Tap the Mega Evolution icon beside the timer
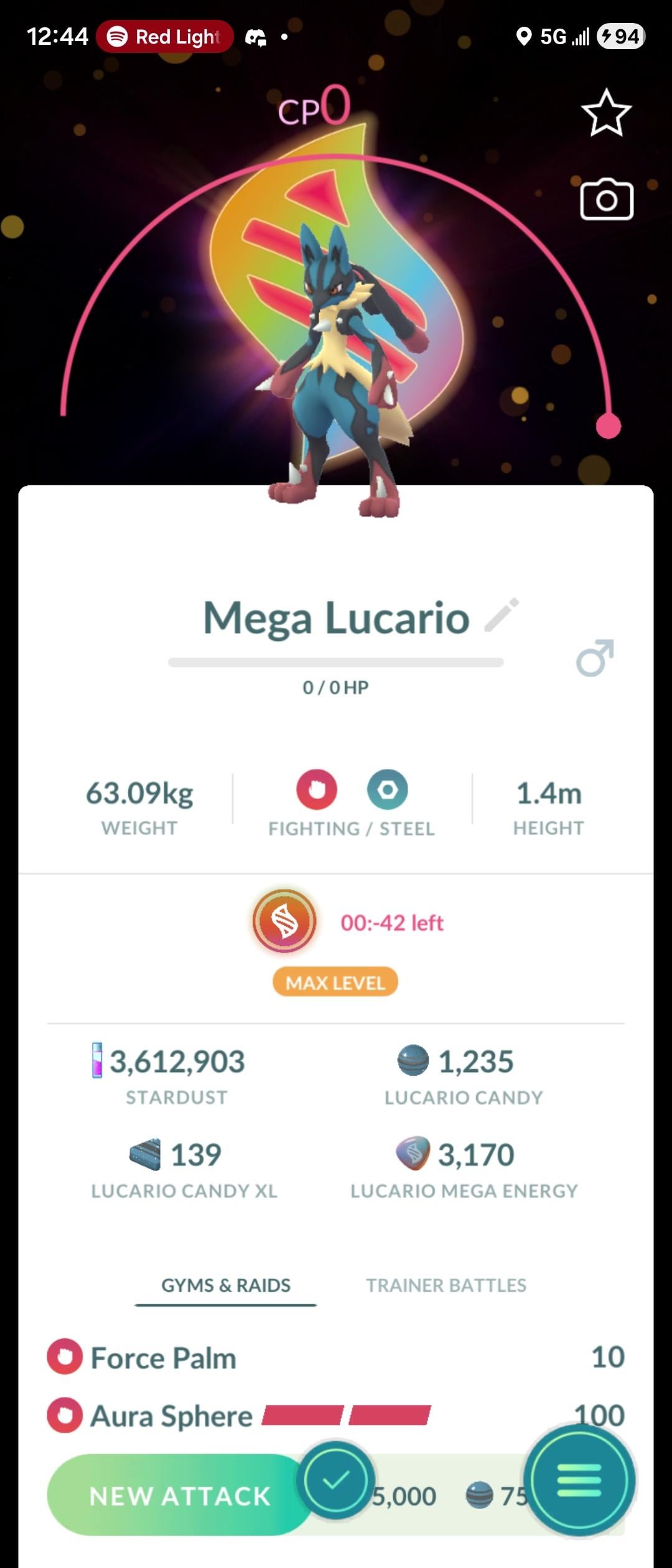This screenshot has width=672, height=1568. (284, 922)
